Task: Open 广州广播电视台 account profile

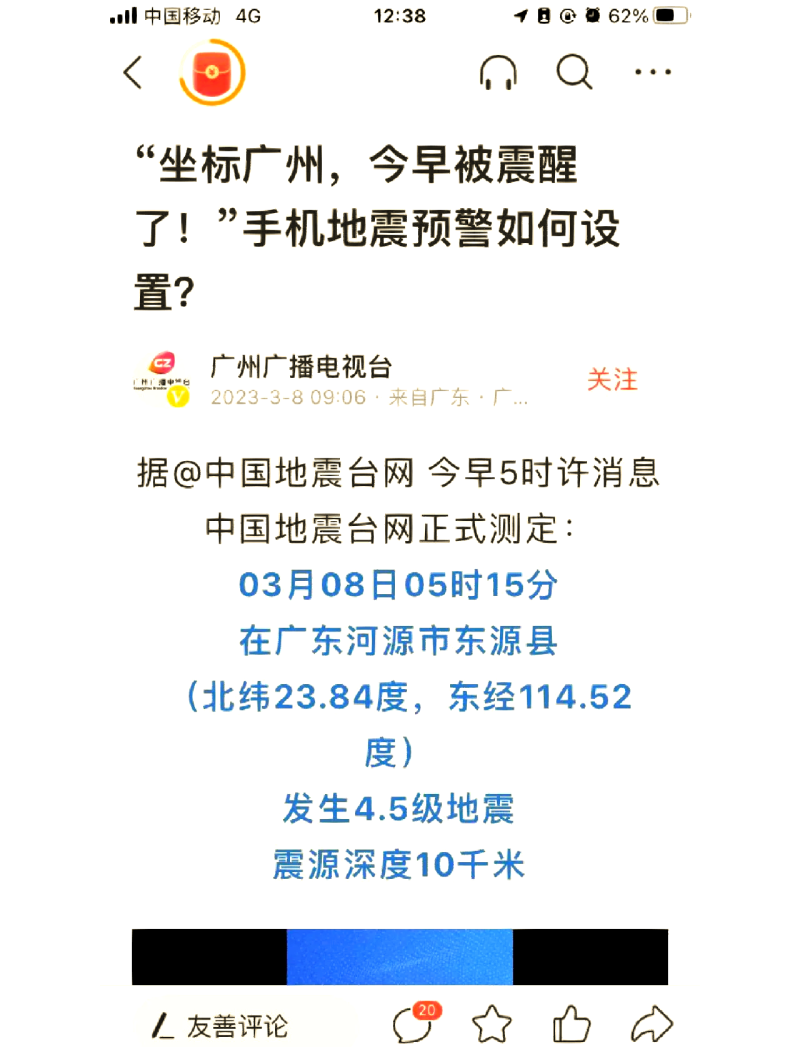Action: (x=300, y=366)
